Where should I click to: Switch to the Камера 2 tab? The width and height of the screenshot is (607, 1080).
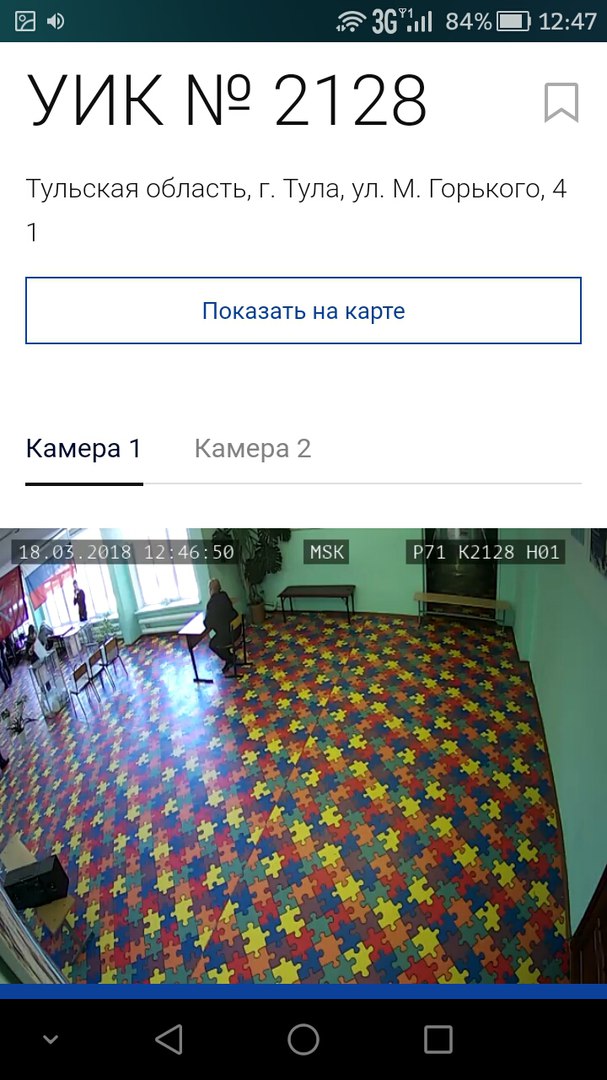[252, 449]
